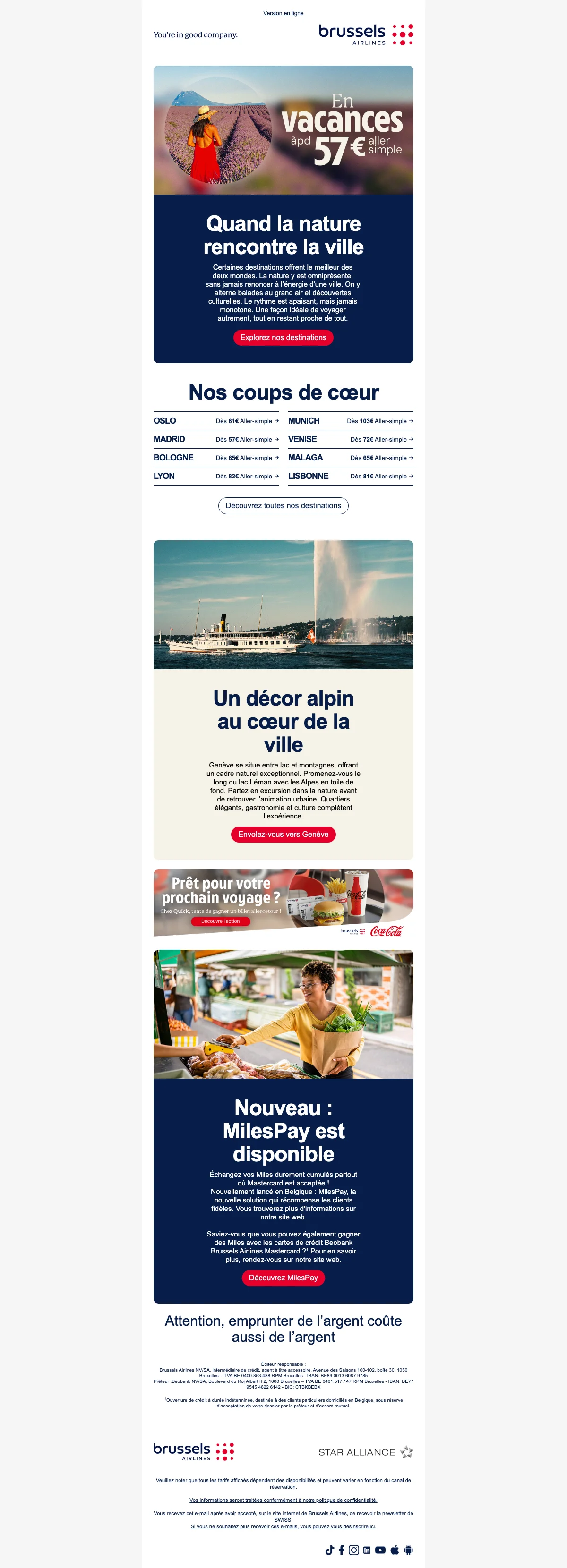
Task: Open the BOLOGNE fare row
Action: tap(216, 458)
